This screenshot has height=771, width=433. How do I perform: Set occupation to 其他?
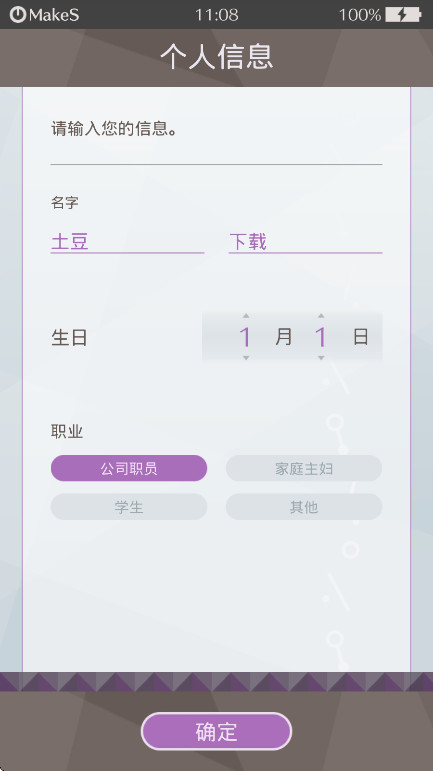pos(304,506)
